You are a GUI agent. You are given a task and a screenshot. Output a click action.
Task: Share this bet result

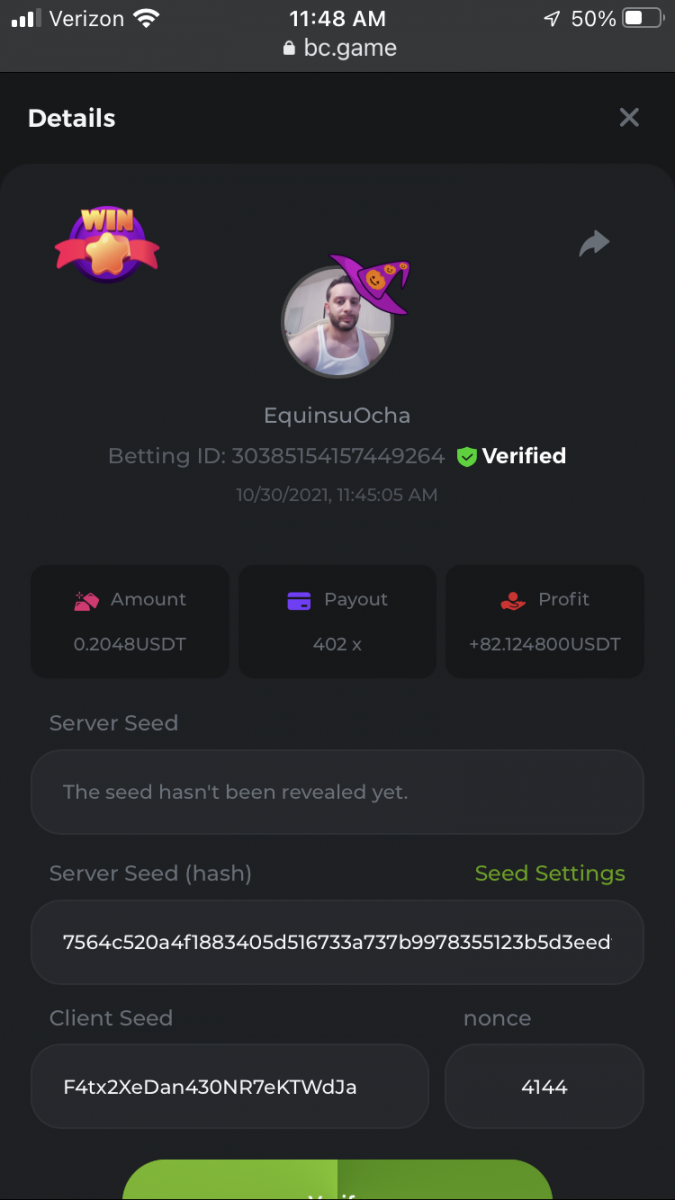[x=594, y=243]
